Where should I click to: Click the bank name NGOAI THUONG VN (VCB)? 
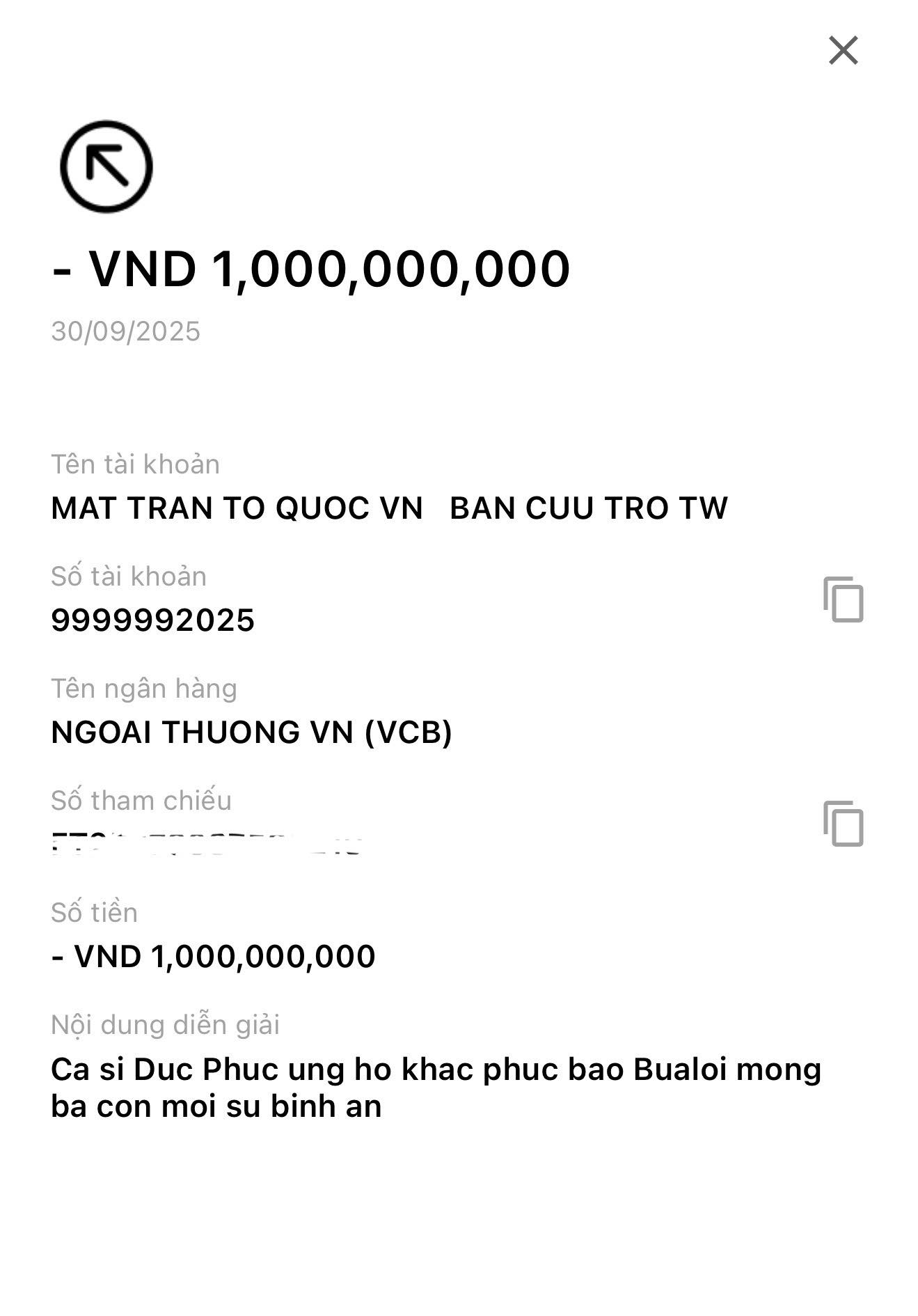253,733
